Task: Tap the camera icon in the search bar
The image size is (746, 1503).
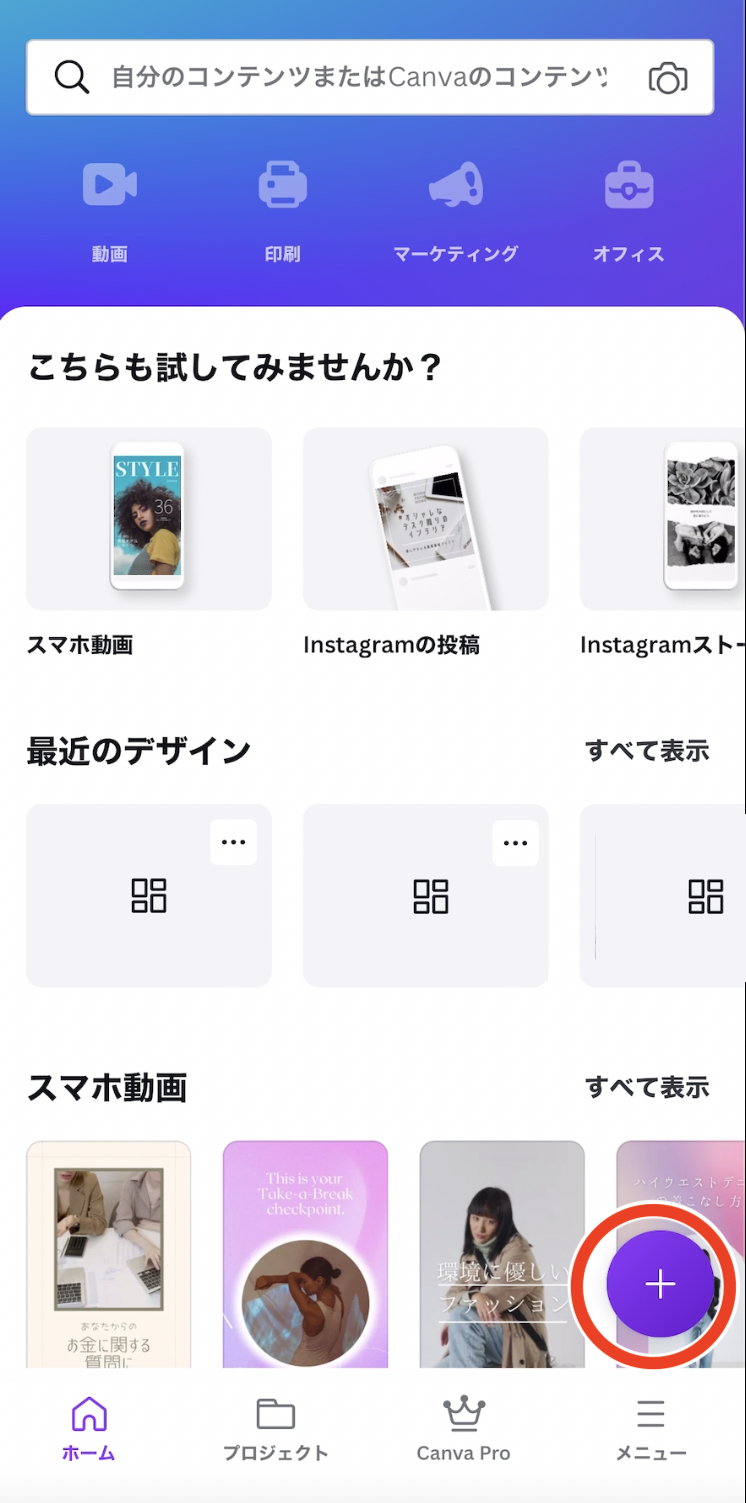Action: tap(668, 77)
